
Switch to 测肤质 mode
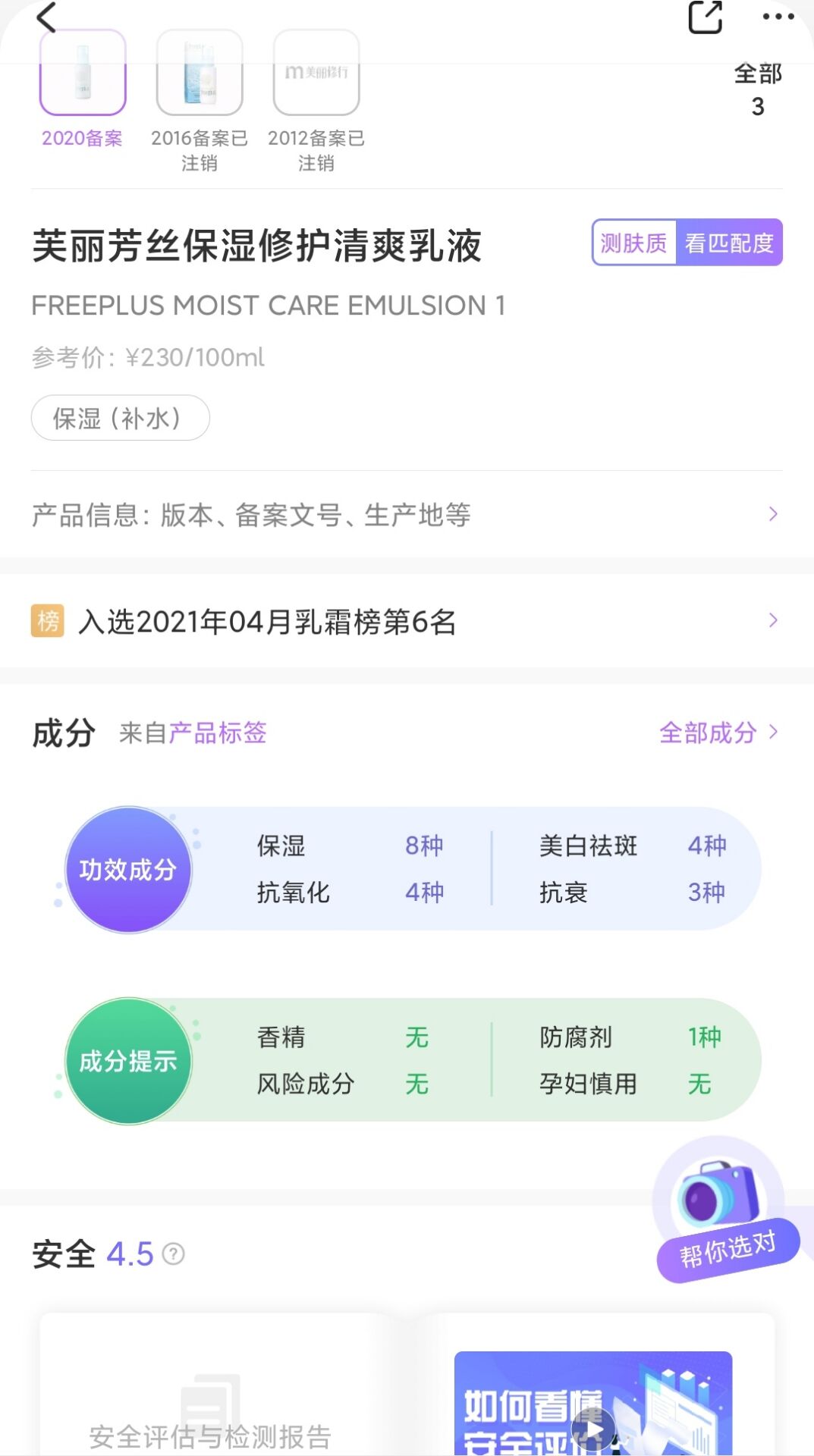pos(634,243)
